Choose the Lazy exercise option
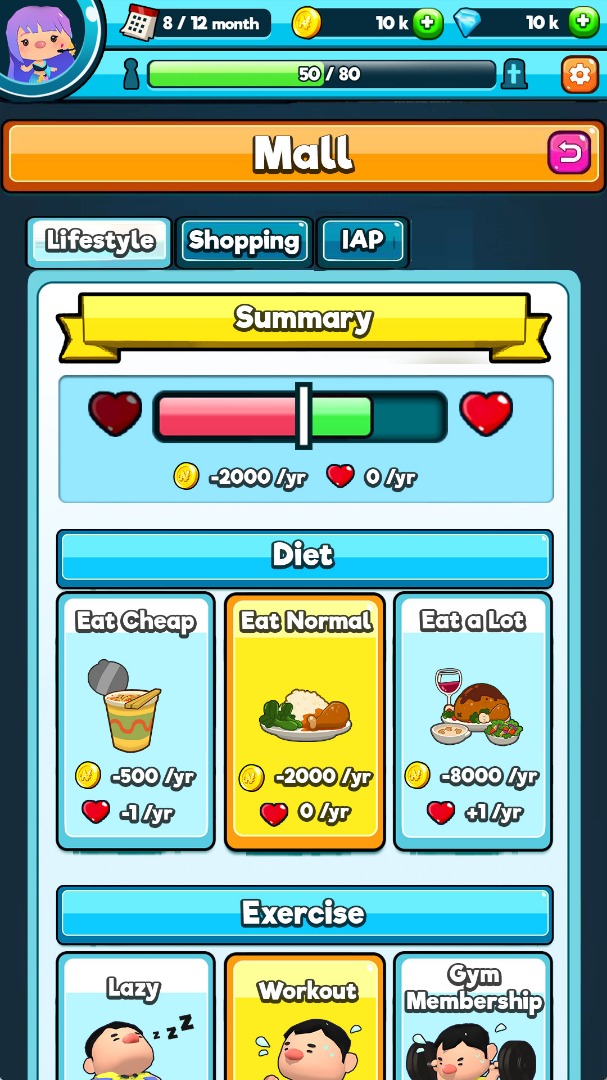Screen dimensions: 607x1080 [135, 1020]
